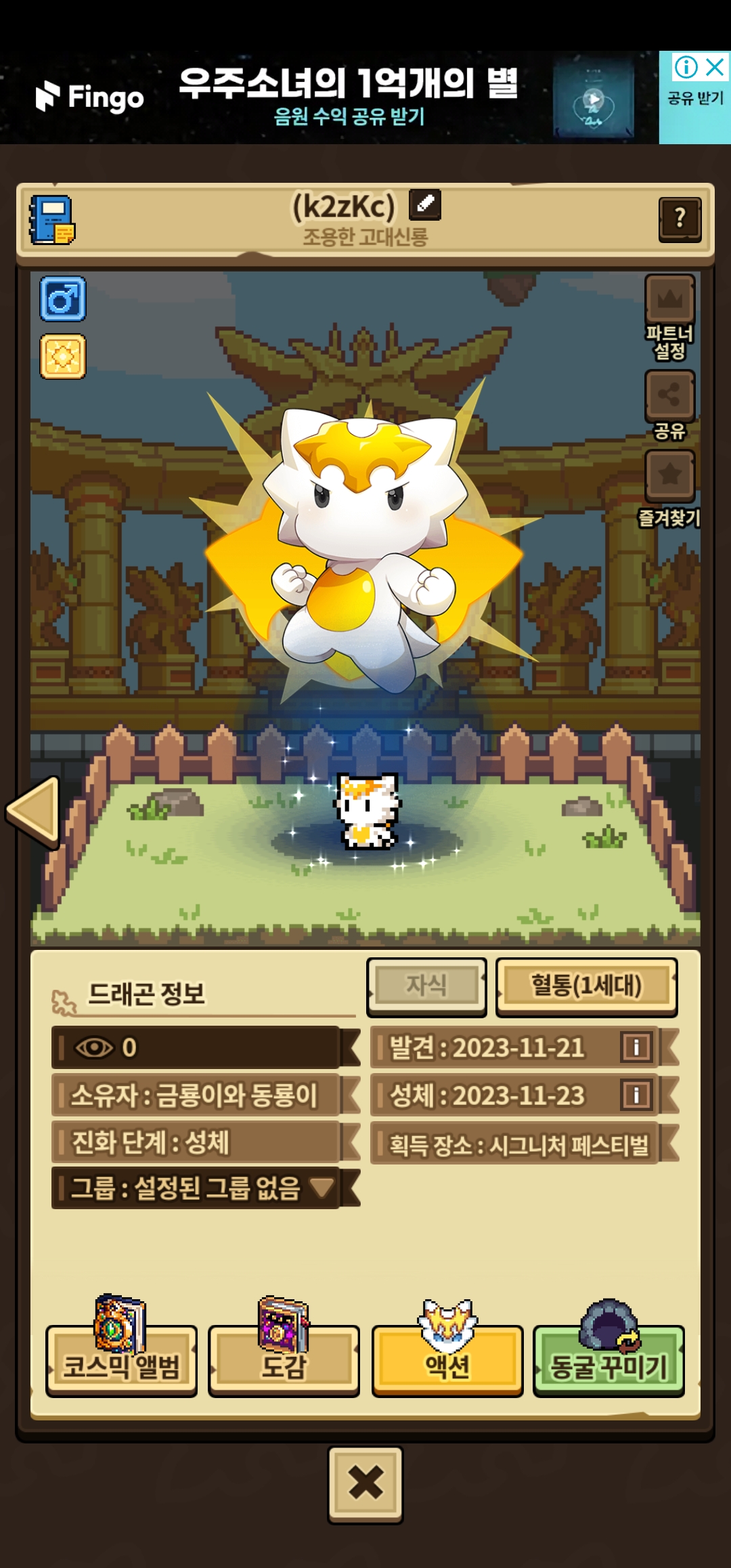
Task: Open the 자식 offspring button
Action: 426,986
